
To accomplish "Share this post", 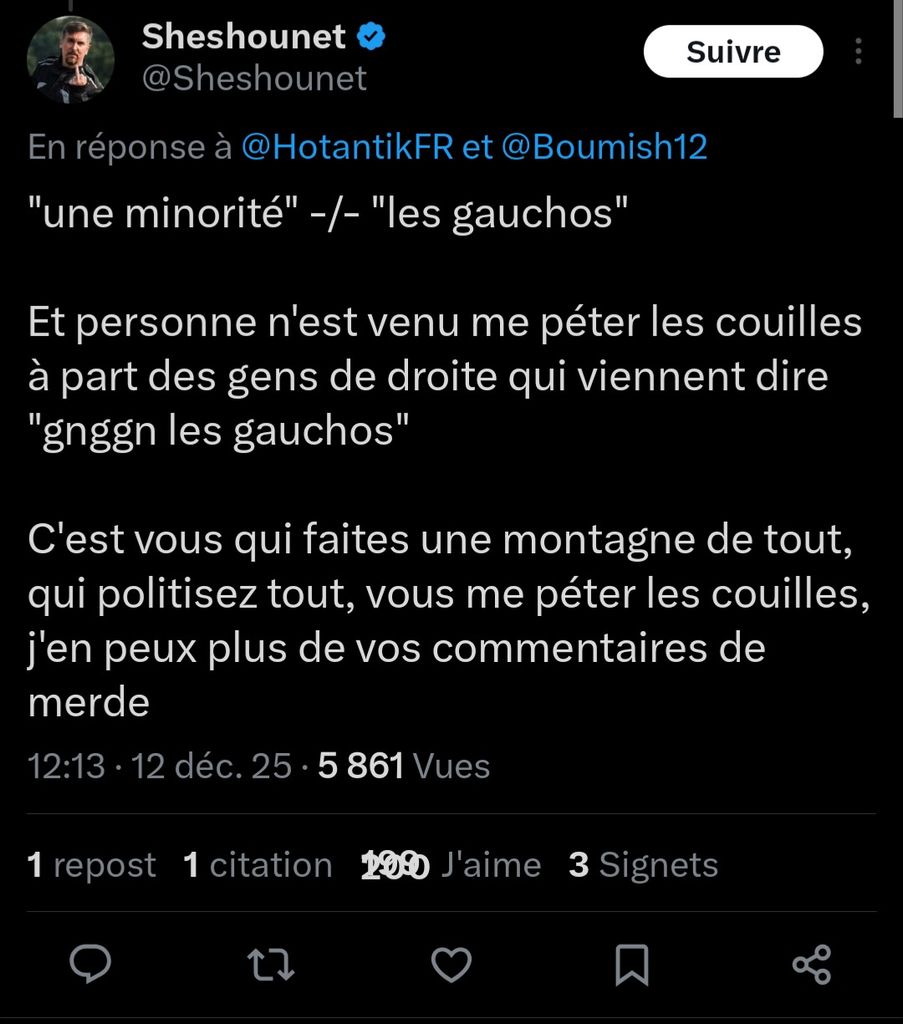I will (x=811, y=964).
